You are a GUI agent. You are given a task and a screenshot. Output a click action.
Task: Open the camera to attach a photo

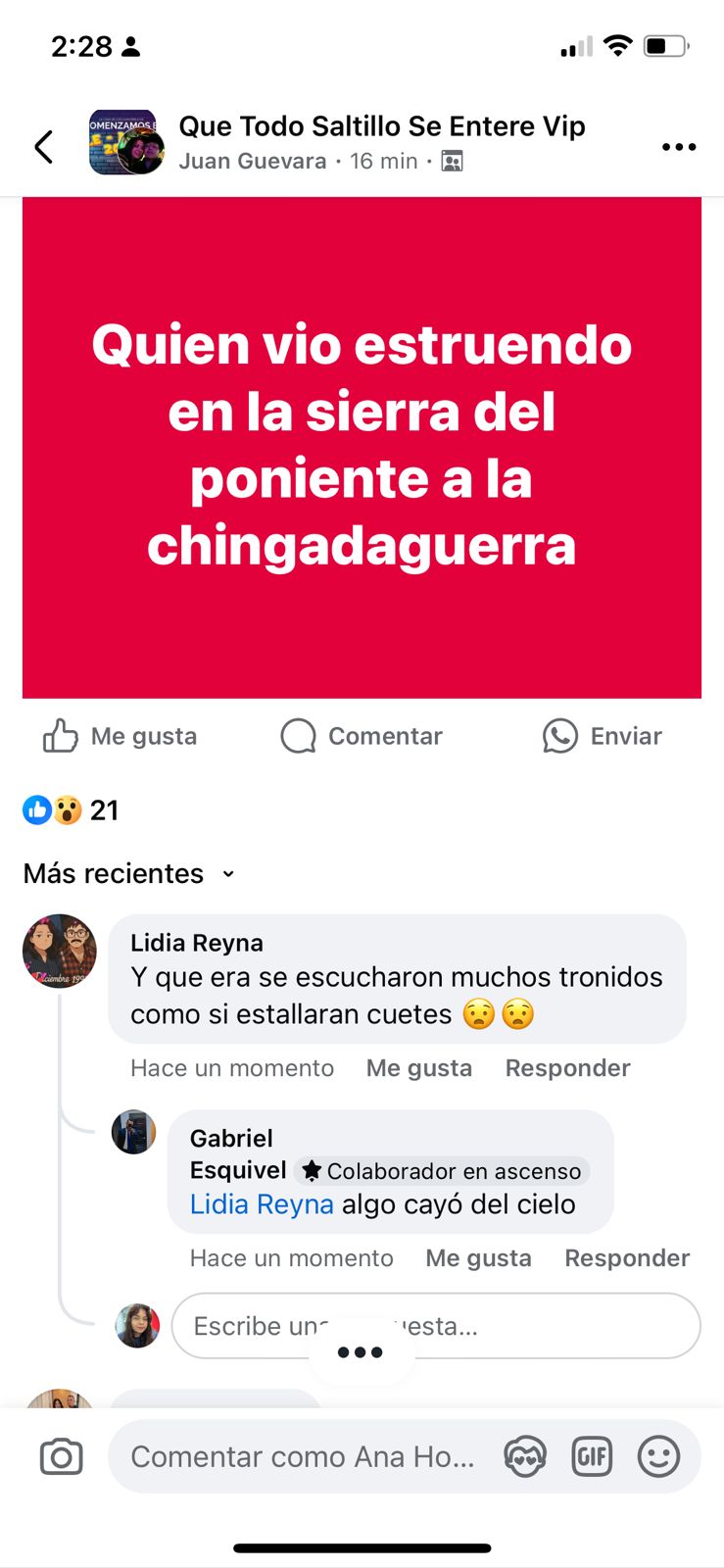tap(61, 1457)
